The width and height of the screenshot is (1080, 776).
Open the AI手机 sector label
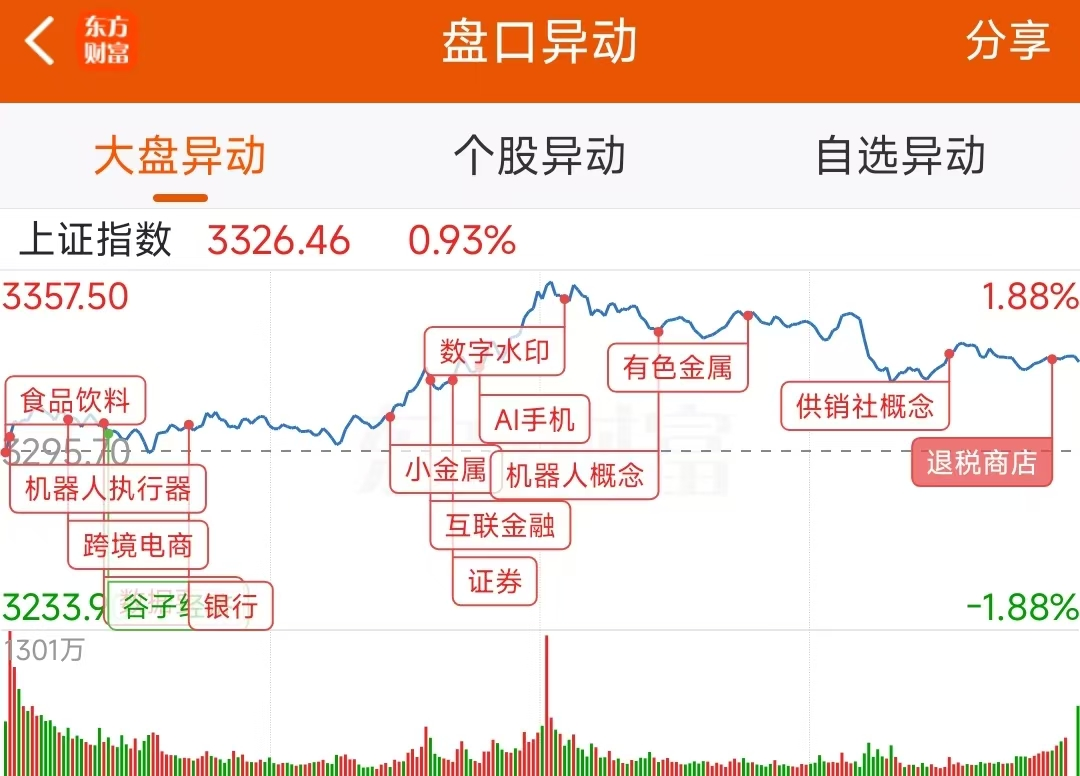pyautogui.click(x=535, y=419)
